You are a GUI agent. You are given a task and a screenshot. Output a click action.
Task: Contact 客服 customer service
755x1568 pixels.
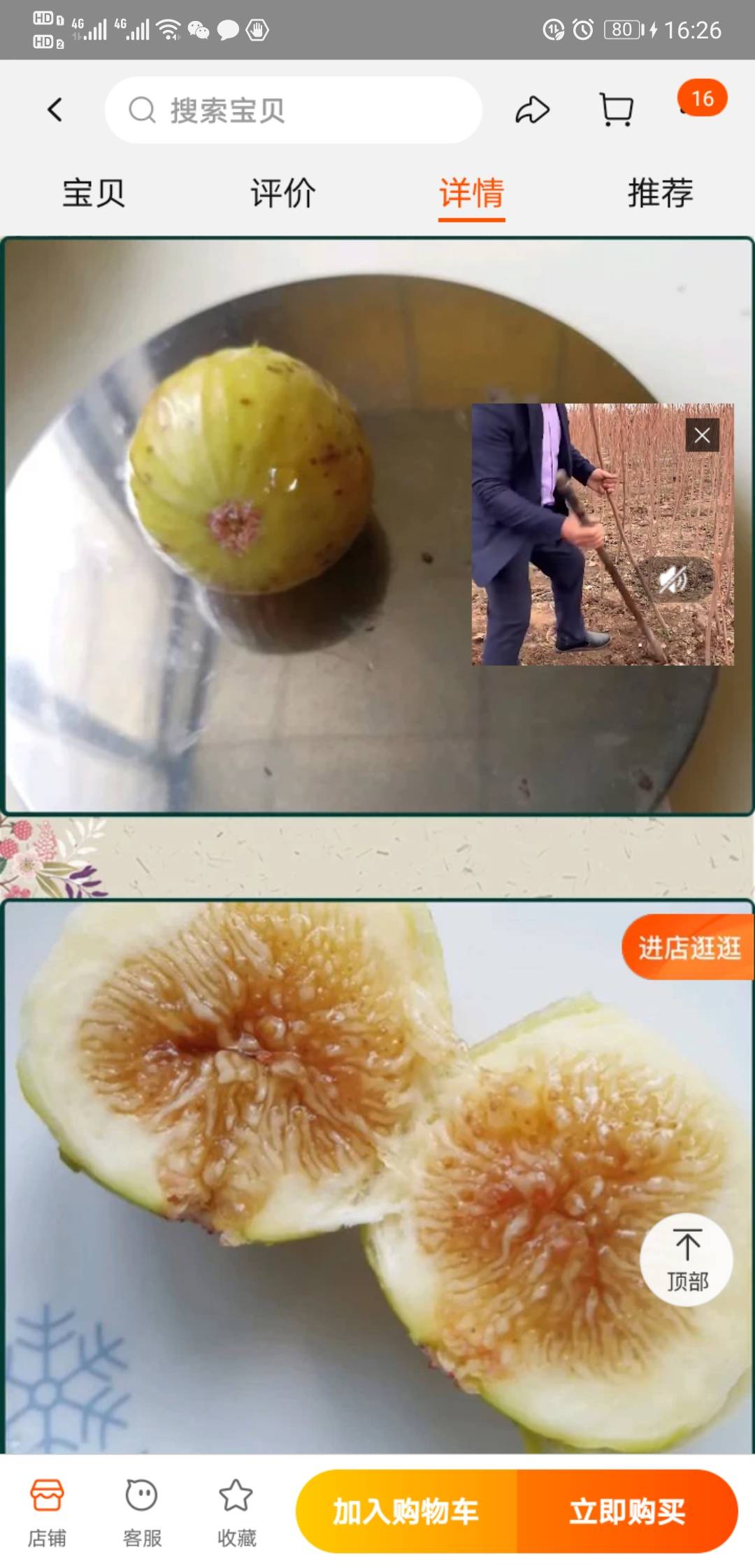pos(142,1512)
